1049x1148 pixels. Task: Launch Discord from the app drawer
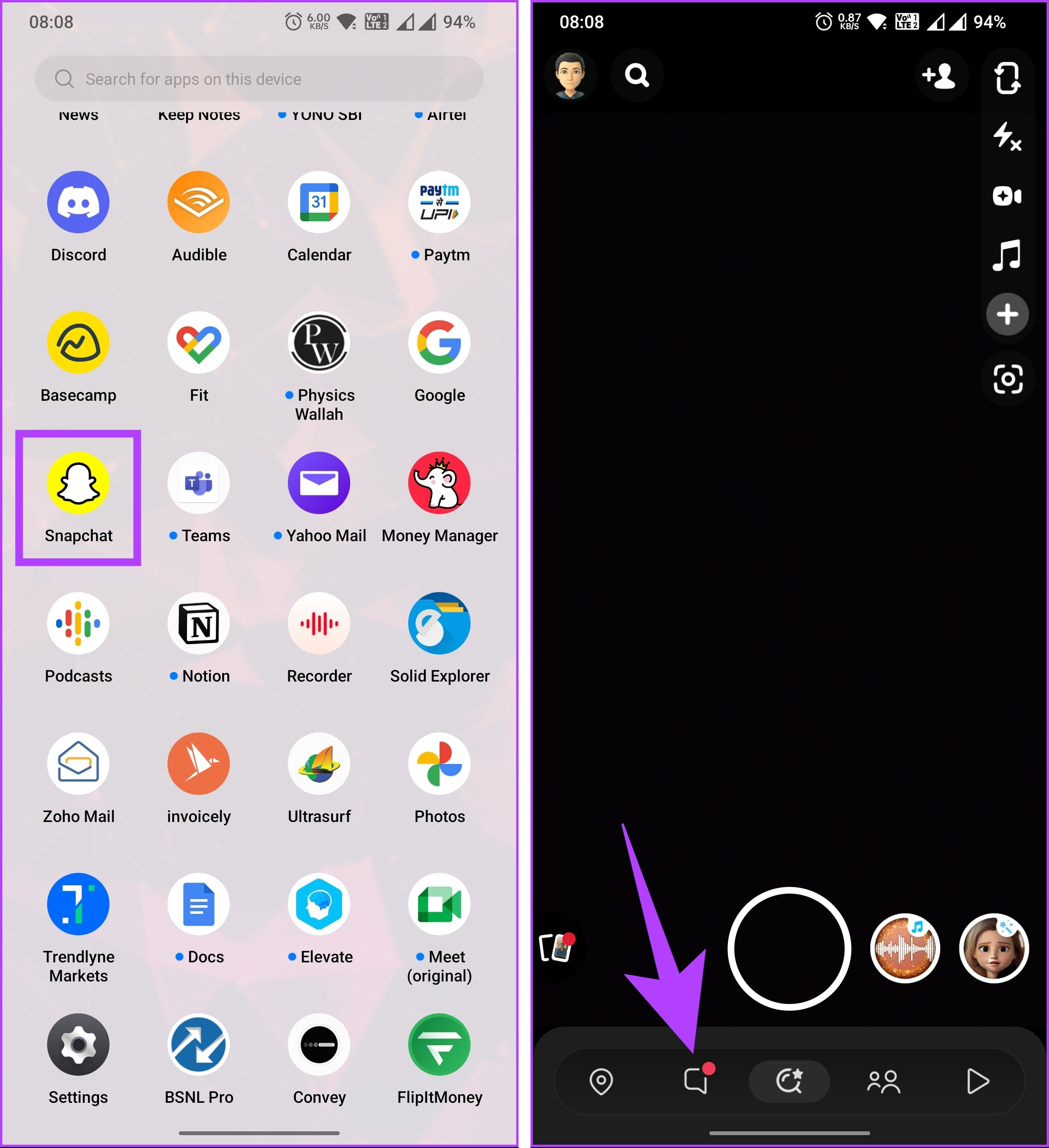click(x=78, y=203)
